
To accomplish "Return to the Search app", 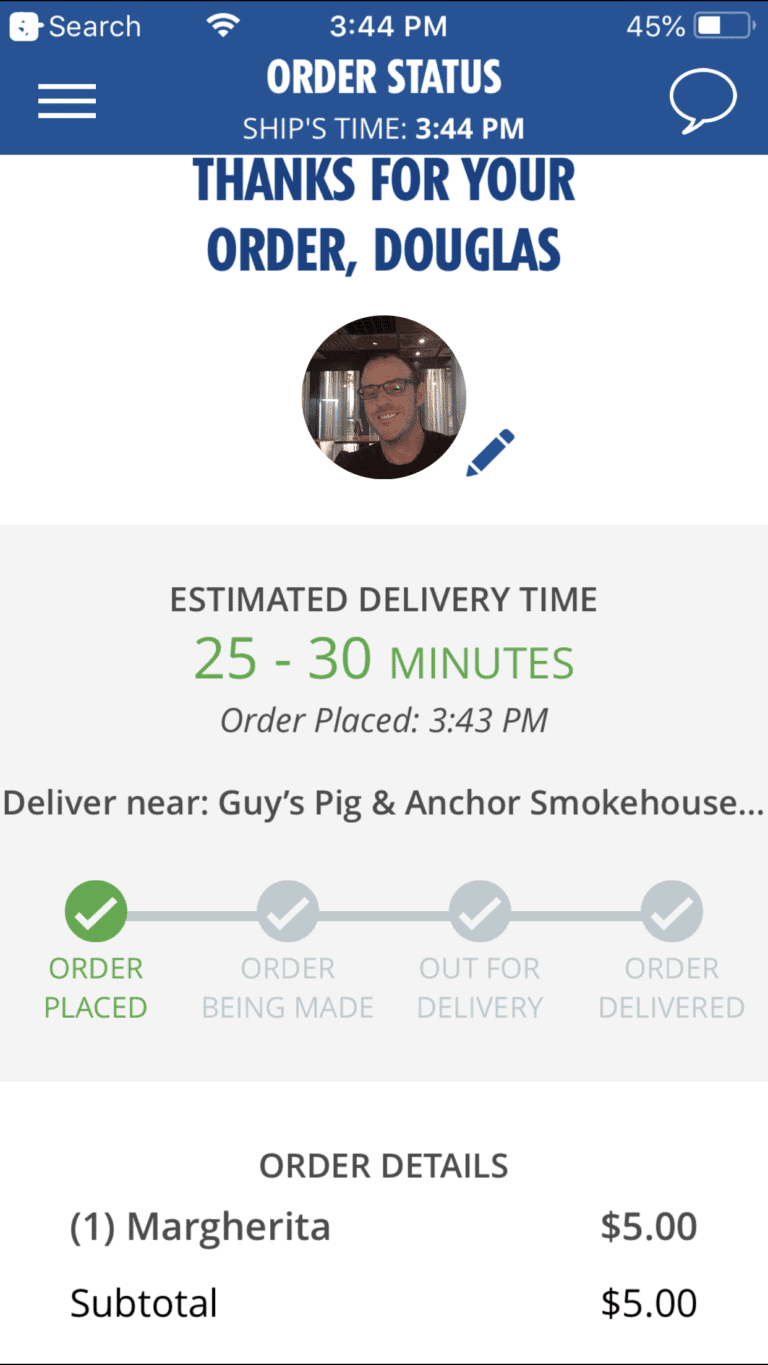I will point(75,26).
